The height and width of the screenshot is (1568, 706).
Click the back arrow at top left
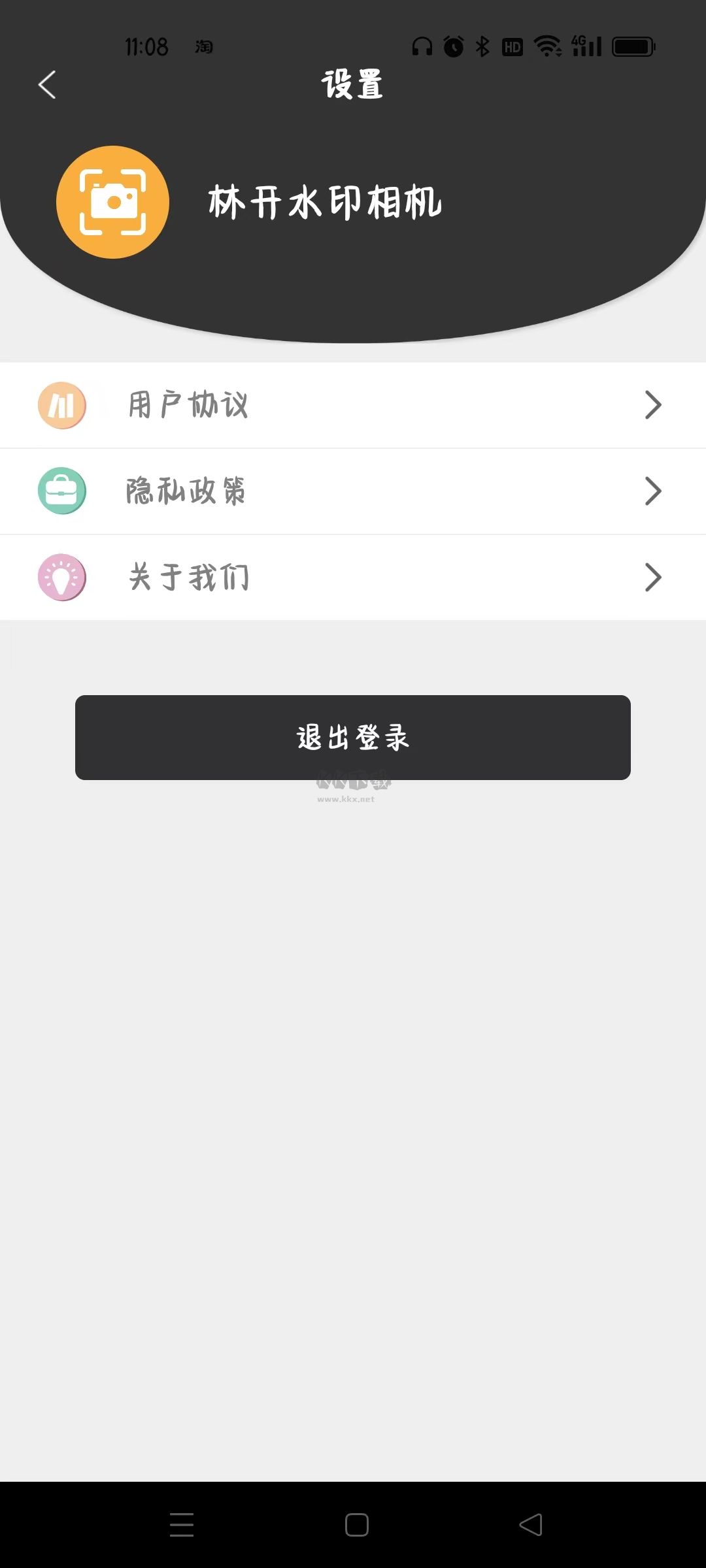click(46, 84)
